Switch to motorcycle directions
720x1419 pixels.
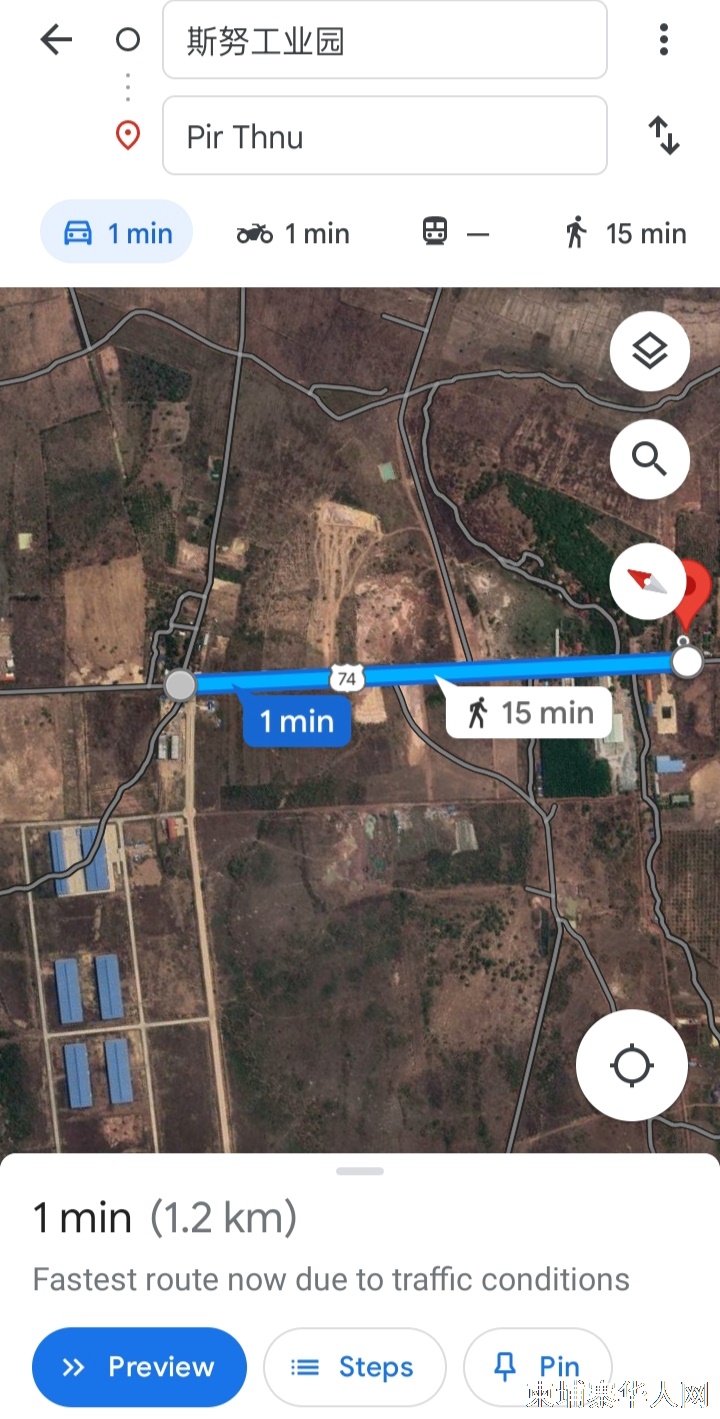293,233
